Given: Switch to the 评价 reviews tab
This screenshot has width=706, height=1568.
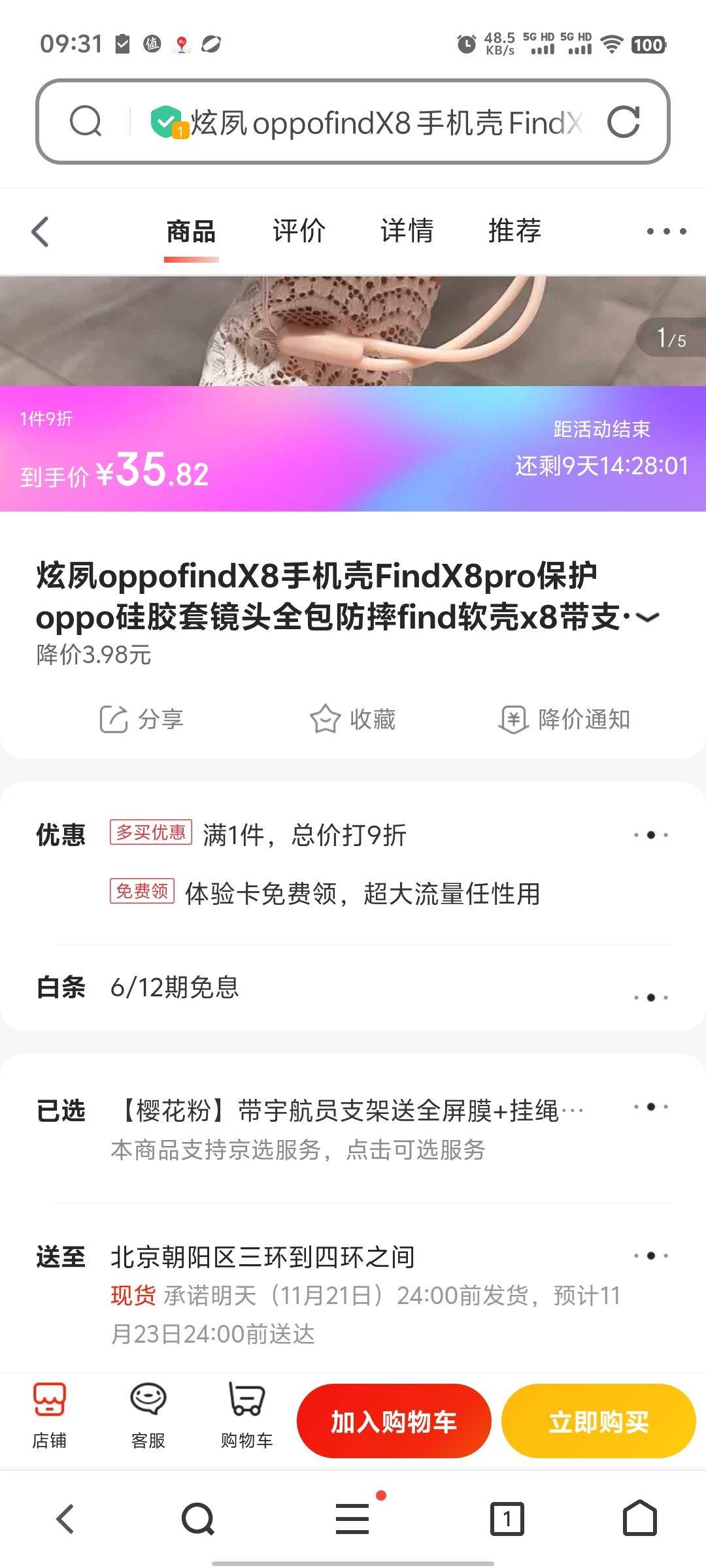Looking at the screenshot, I should pyautogui.click(x=299, y=231).
